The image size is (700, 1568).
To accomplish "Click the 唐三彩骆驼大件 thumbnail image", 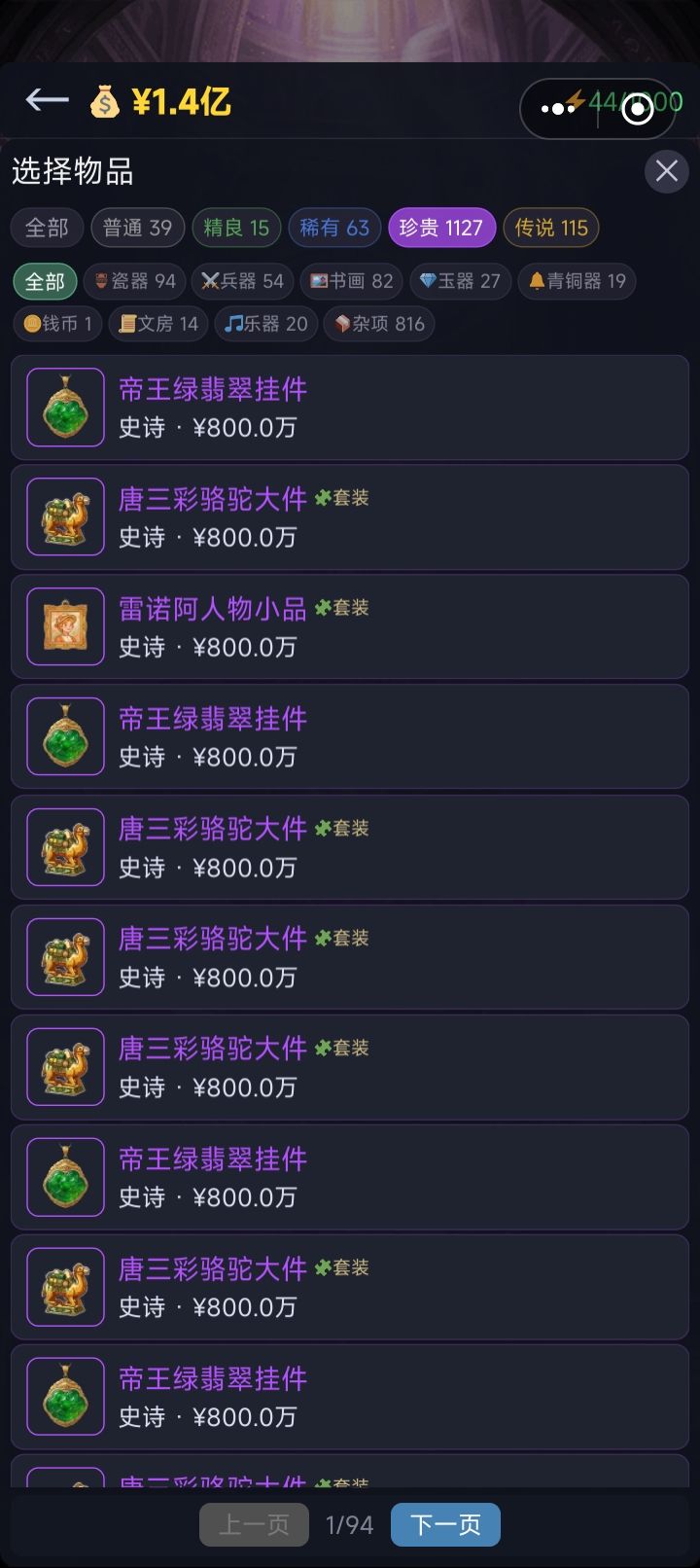I will 64,517.
